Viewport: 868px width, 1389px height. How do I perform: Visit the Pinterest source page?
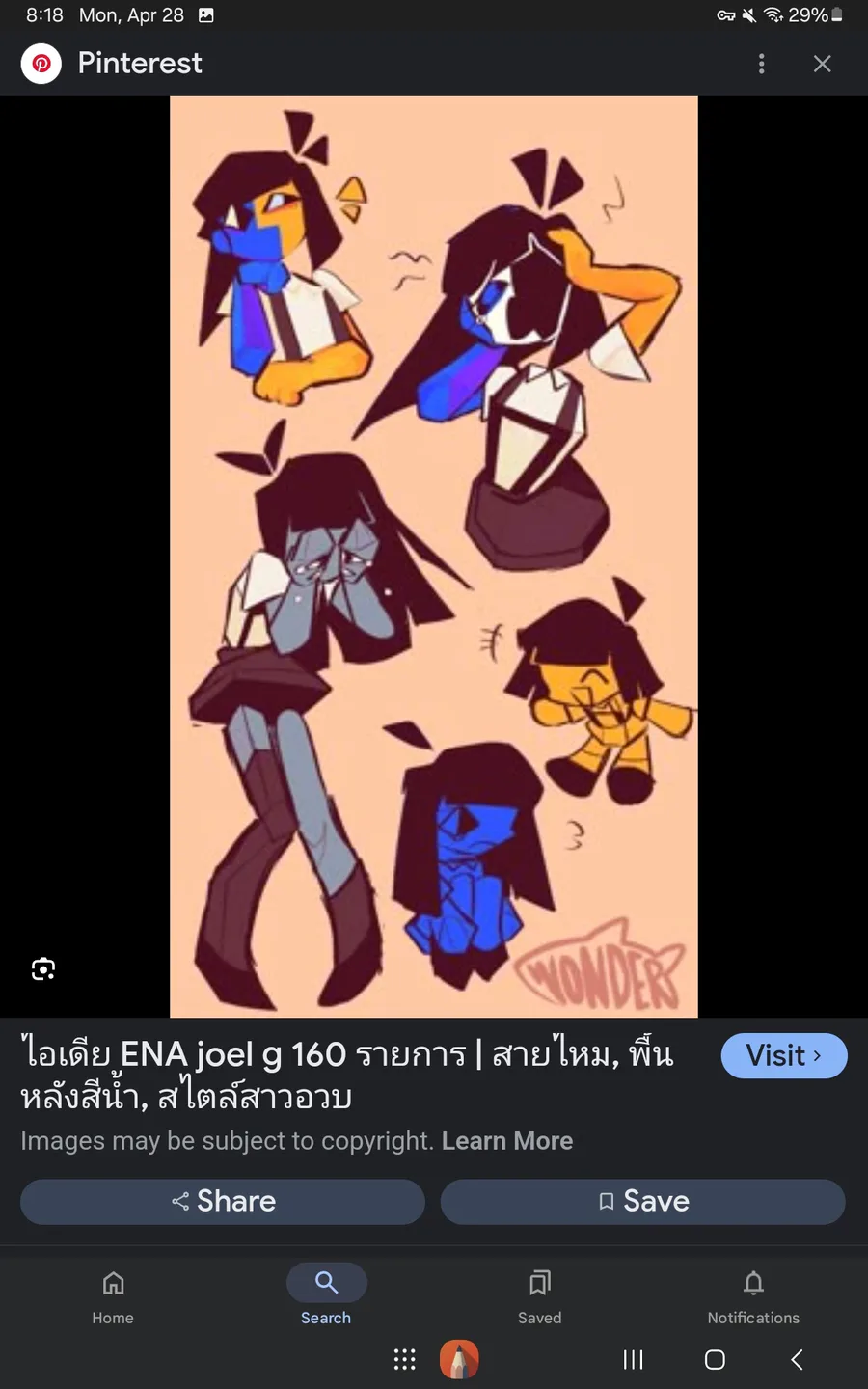point(783,1055)
